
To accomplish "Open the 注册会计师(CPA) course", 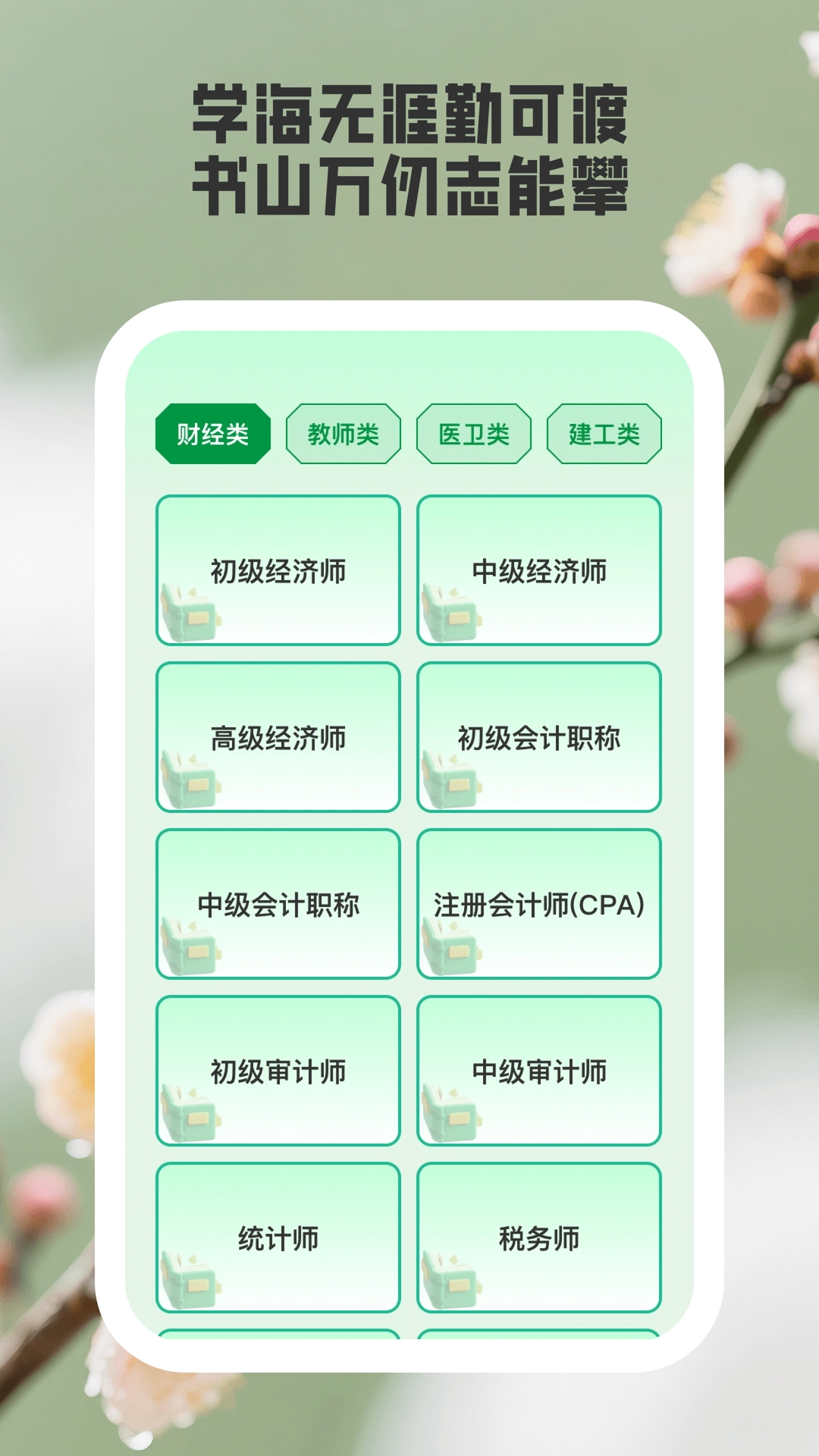I will 538,903.
